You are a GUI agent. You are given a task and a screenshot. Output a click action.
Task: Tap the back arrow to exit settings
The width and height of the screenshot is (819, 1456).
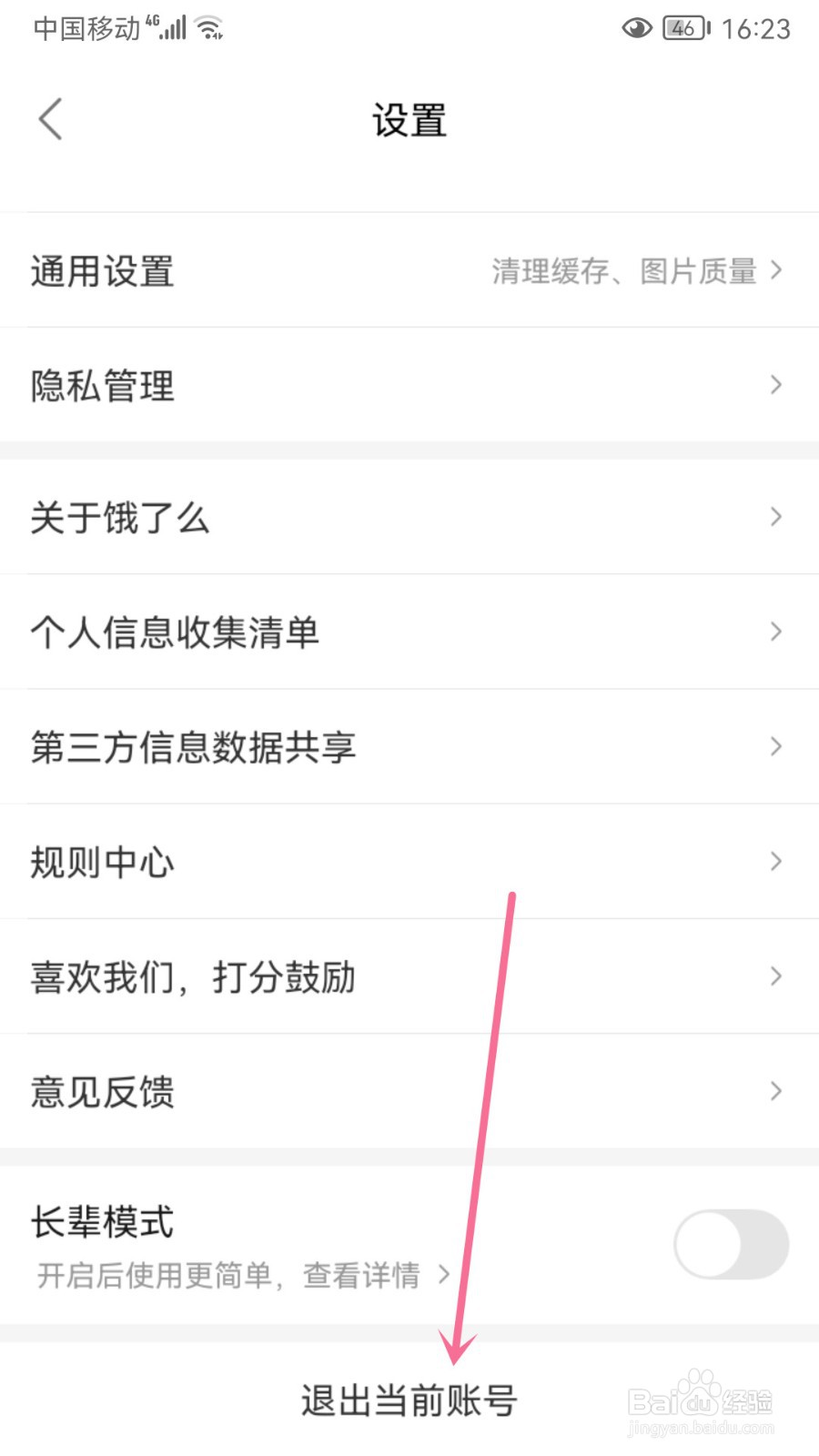tap(50, 118)
